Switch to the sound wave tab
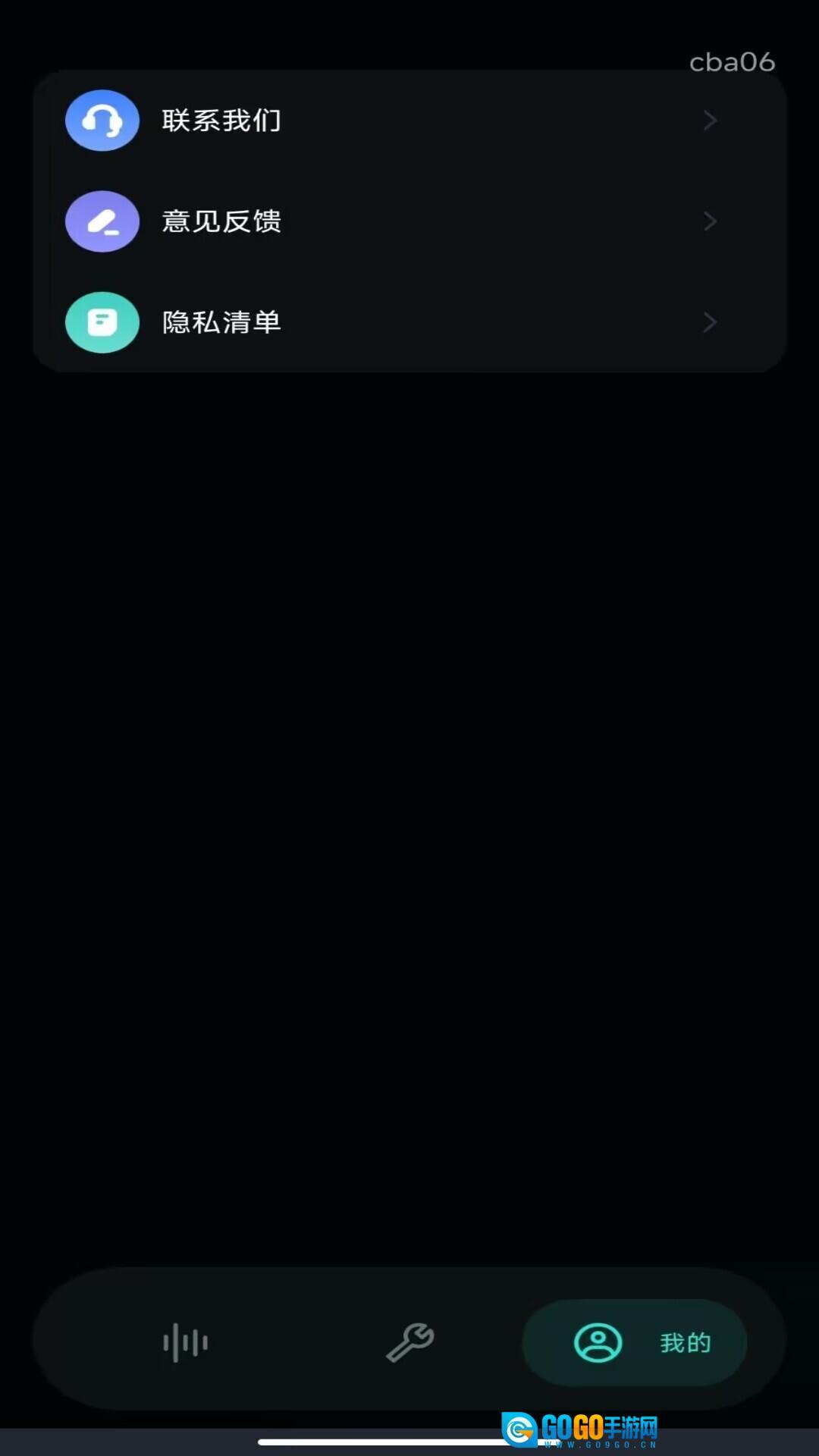Screen dimensions: 819x1456 [185, 1342]
